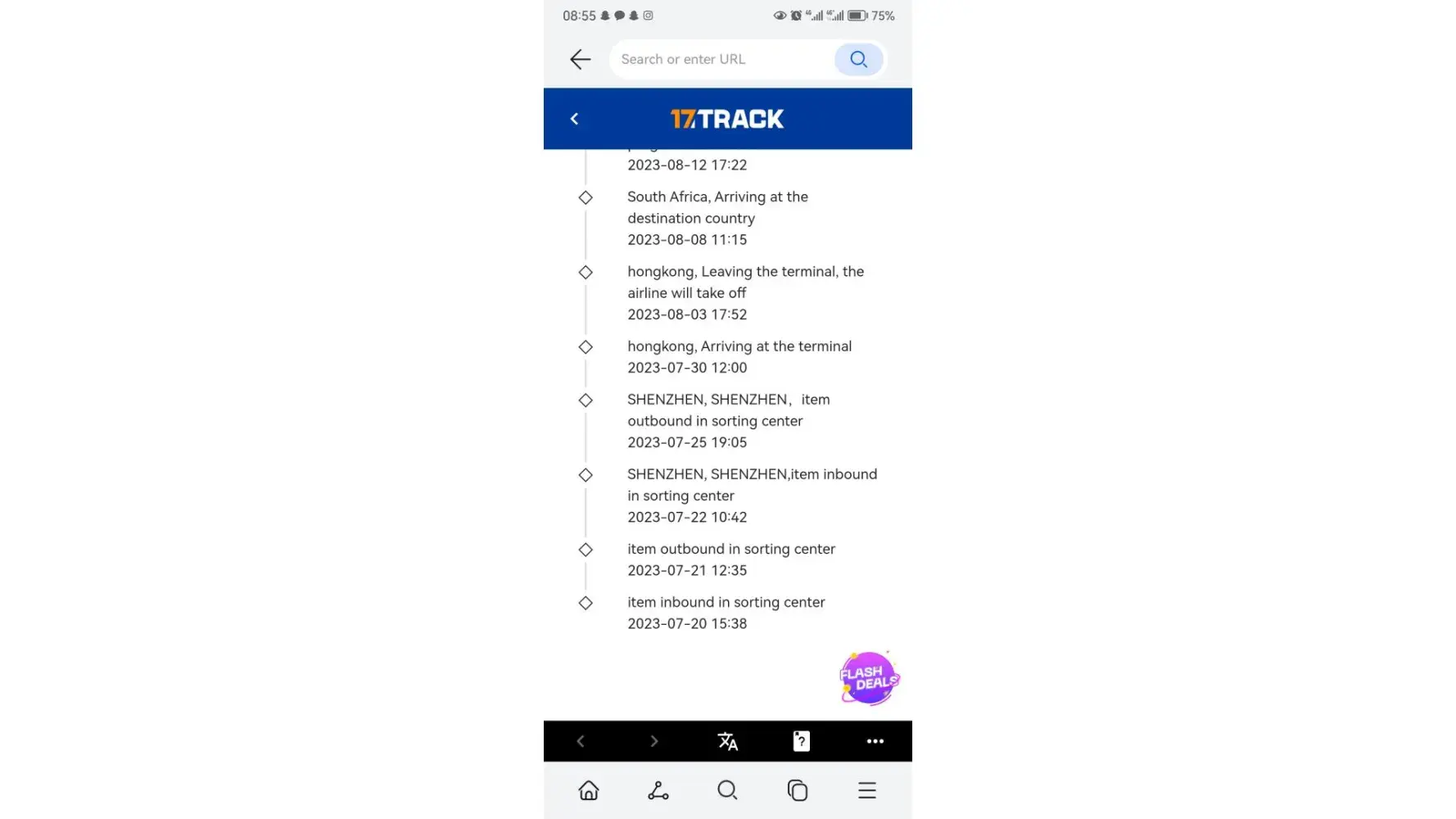Go to the browser home tab
The height and width of the screenshot is (819, 1456).
pos(589,790)
